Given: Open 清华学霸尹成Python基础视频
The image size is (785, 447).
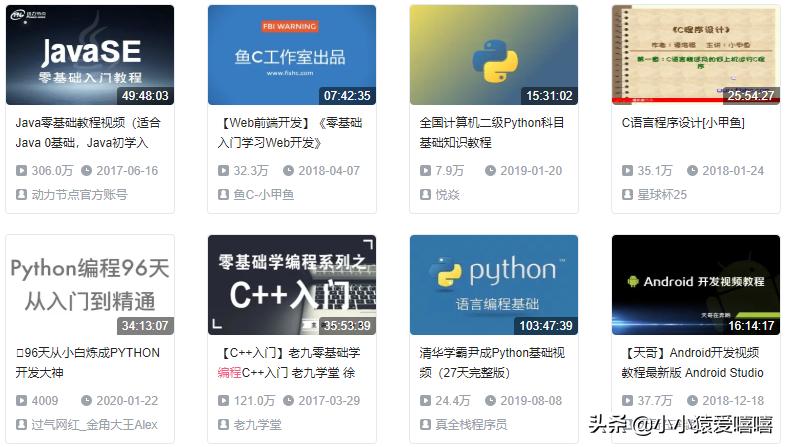Looking at the screenshot, I should [x=494, y=285].
